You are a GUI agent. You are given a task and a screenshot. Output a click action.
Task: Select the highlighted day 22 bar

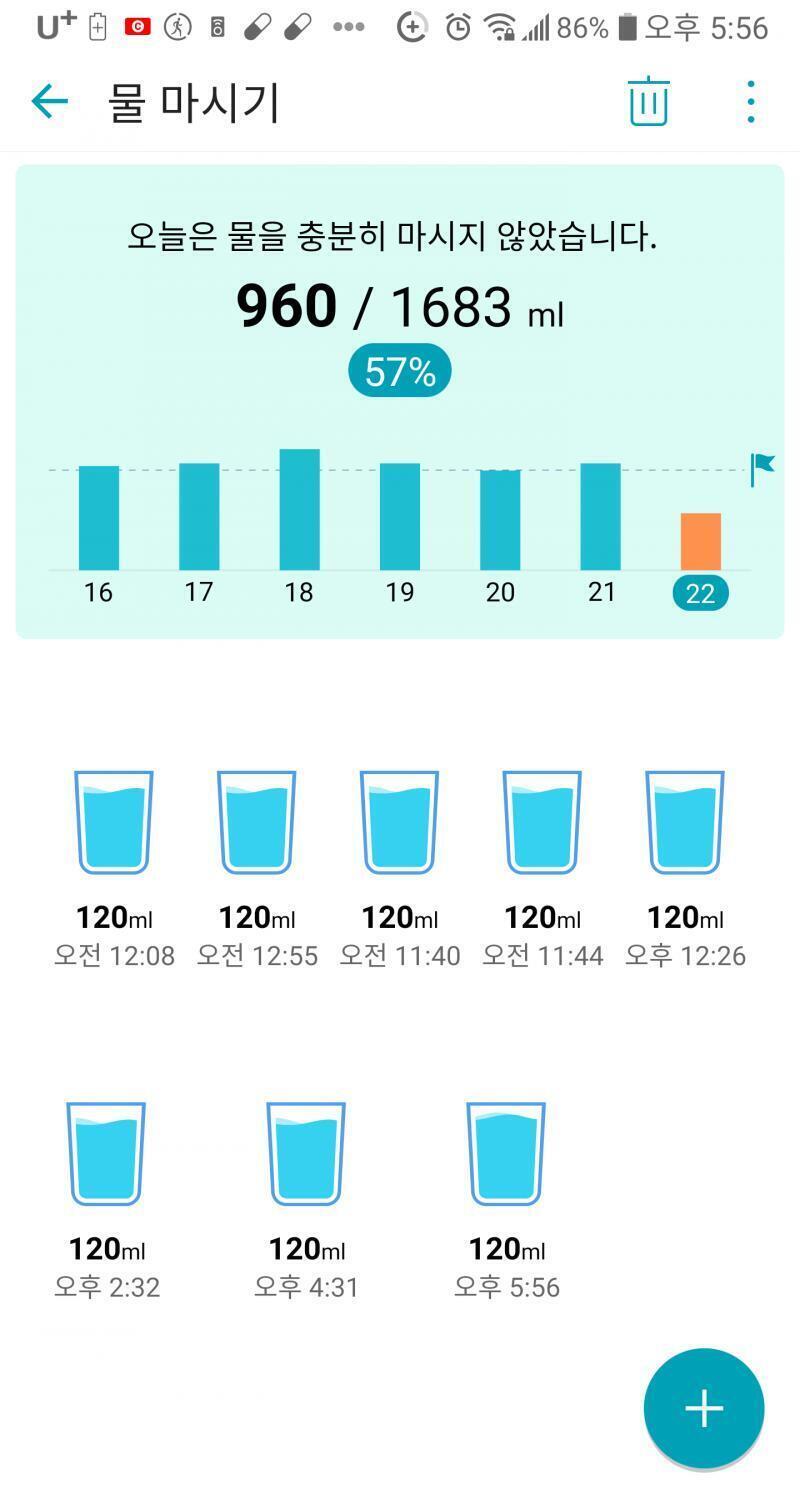point(701,542)
